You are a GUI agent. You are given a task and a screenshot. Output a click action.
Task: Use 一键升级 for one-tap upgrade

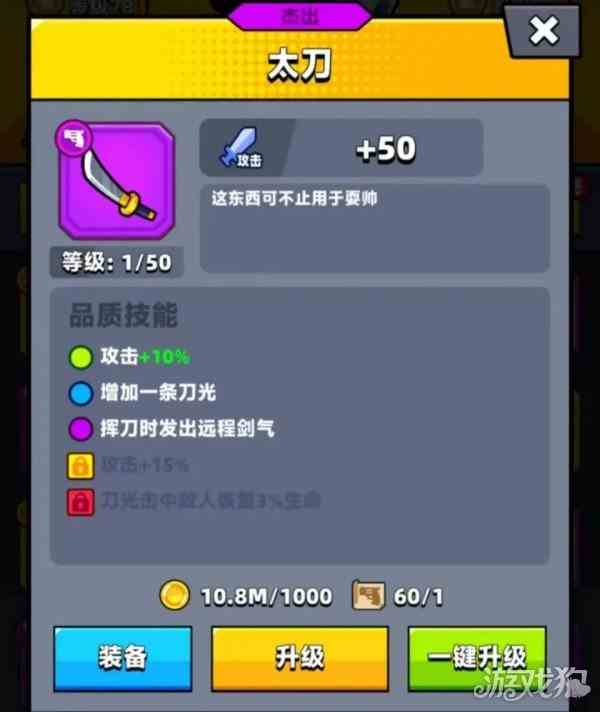tap(477, 657)
